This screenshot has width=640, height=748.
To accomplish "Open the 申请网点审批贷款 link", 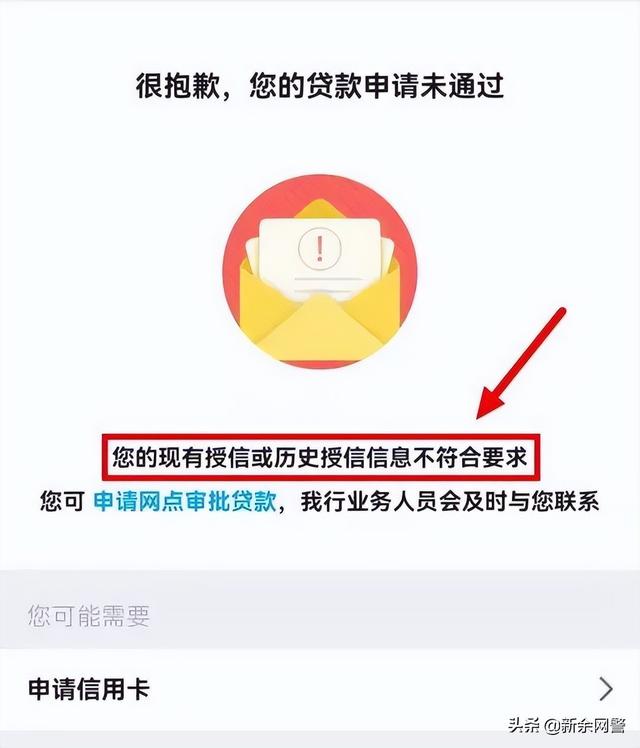I will (x=184, y=502).
